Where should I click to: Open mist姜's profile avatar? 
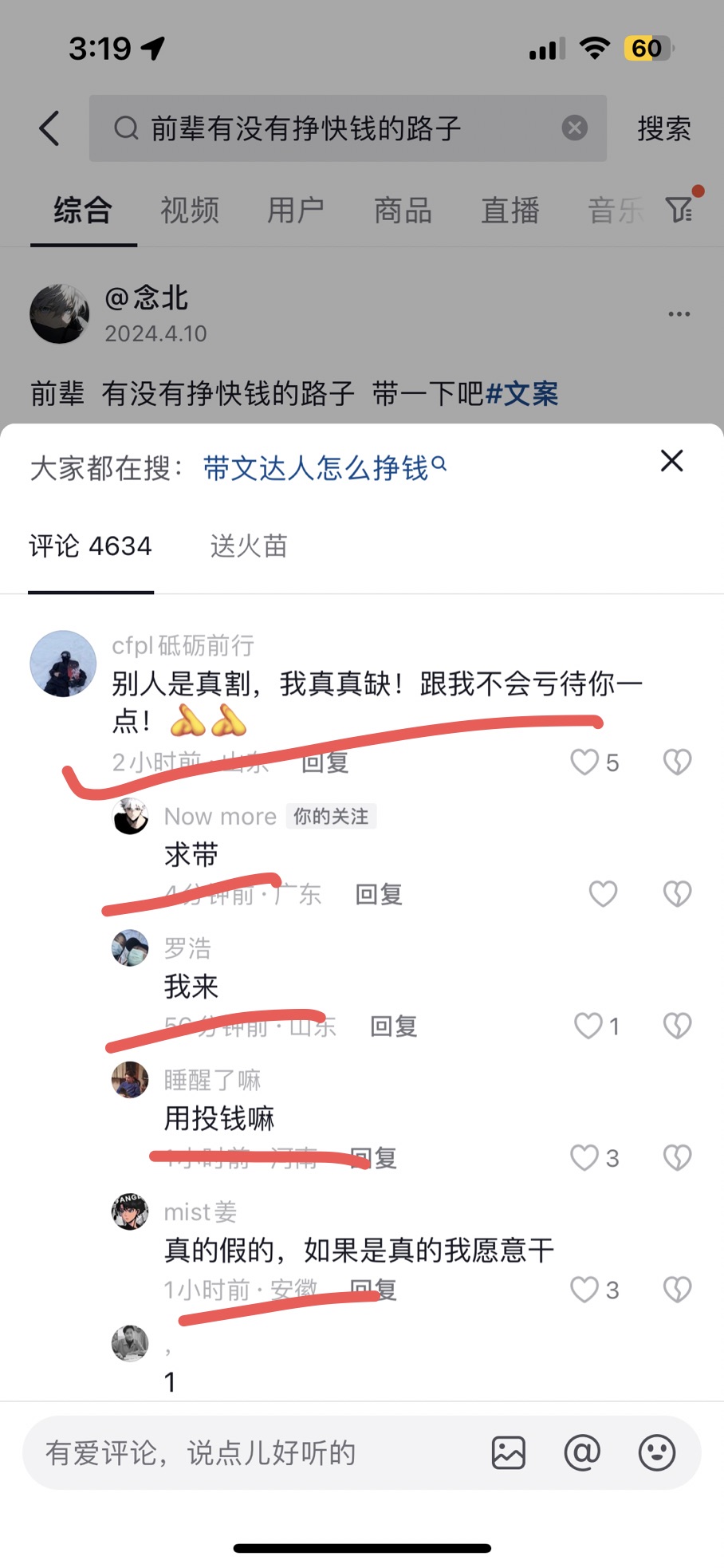[130, 1211]
